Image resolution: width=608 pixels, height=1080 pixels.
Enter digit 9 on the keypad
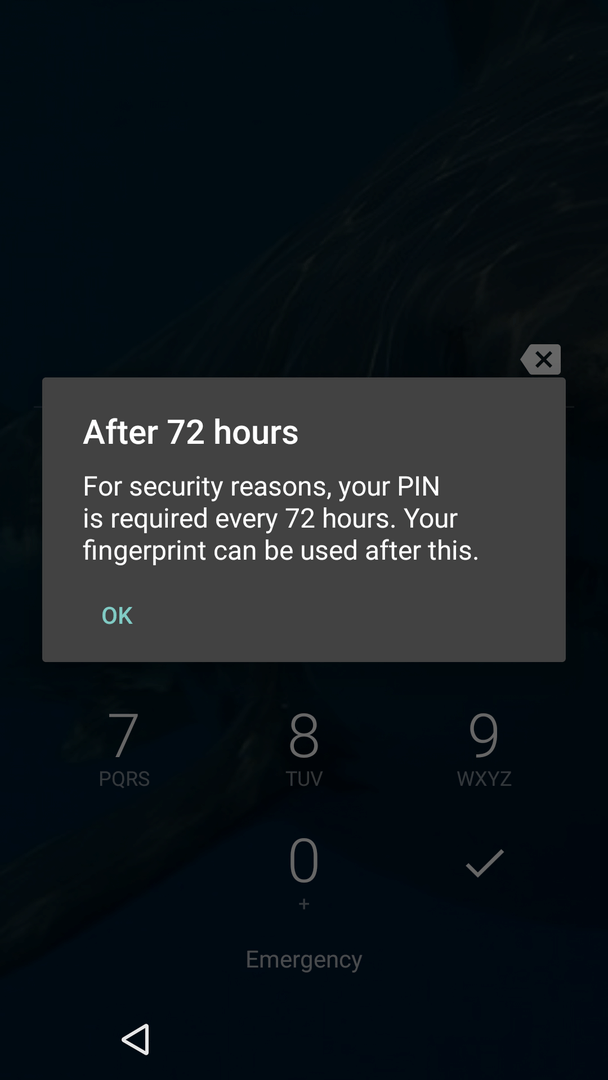coord(484,747)
